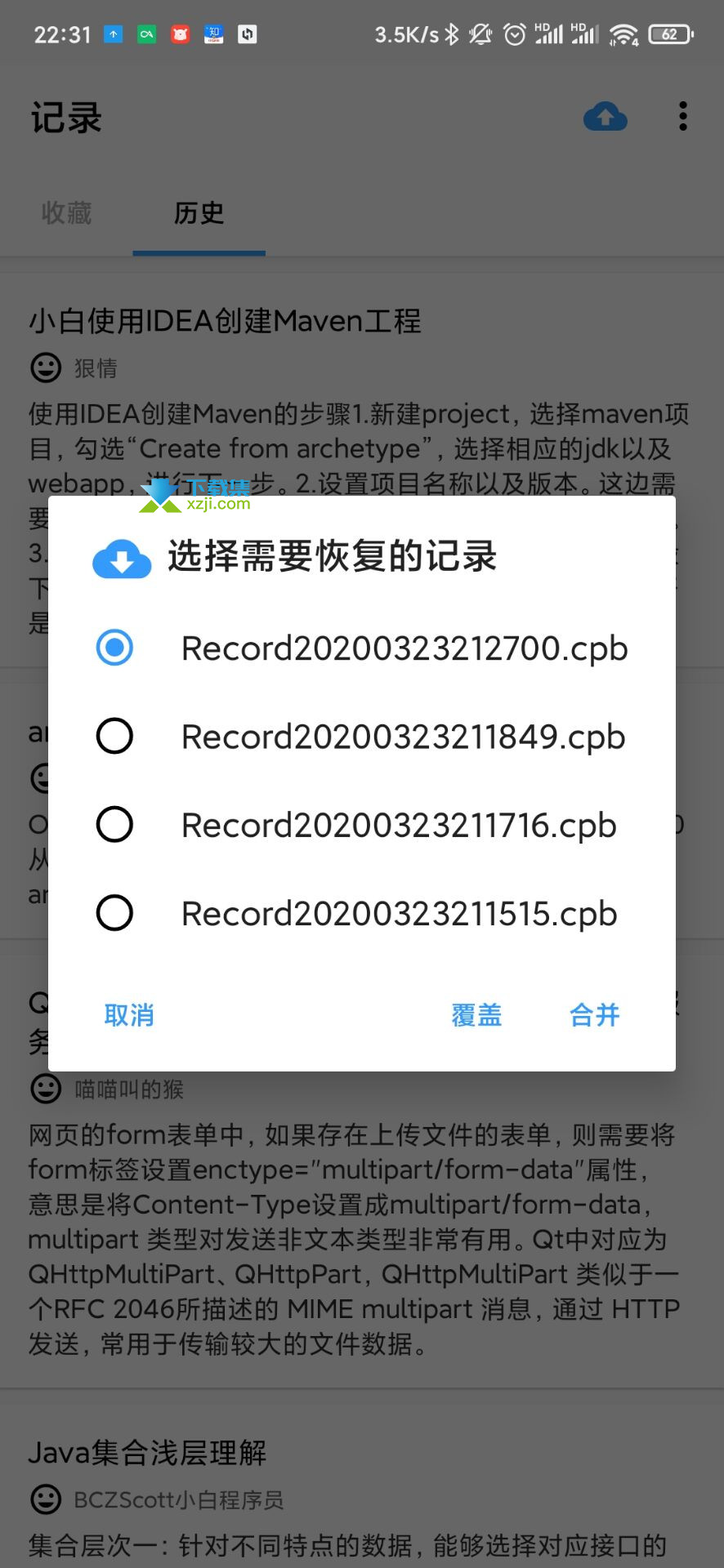The height and width of the screenshot is (1568, 724).
Task: Select Record20200323211515.cpb radio button
Action: (x=114, y=913)
